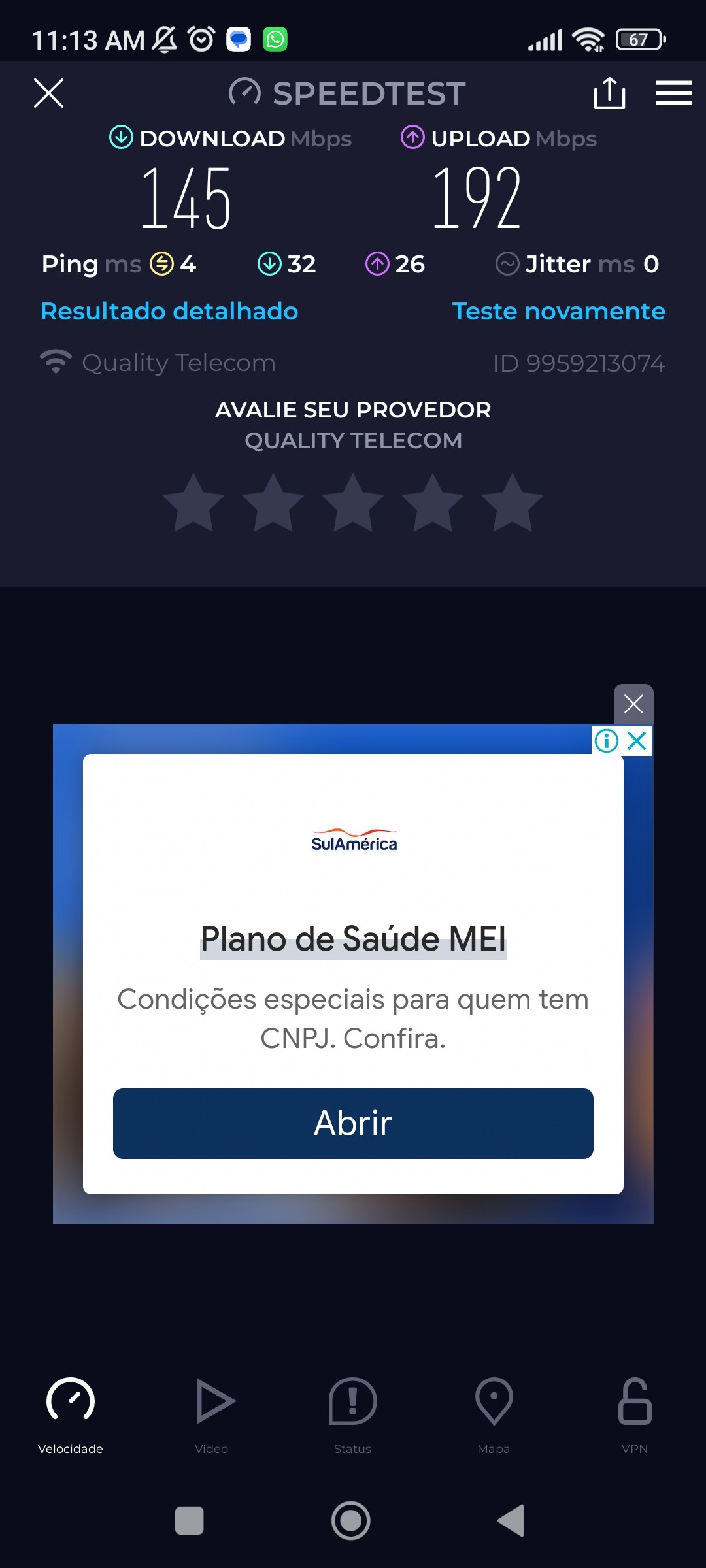This screenshot has height=1568, width=706.
Task: Share the speed test result
Action: tap(609, 93)
